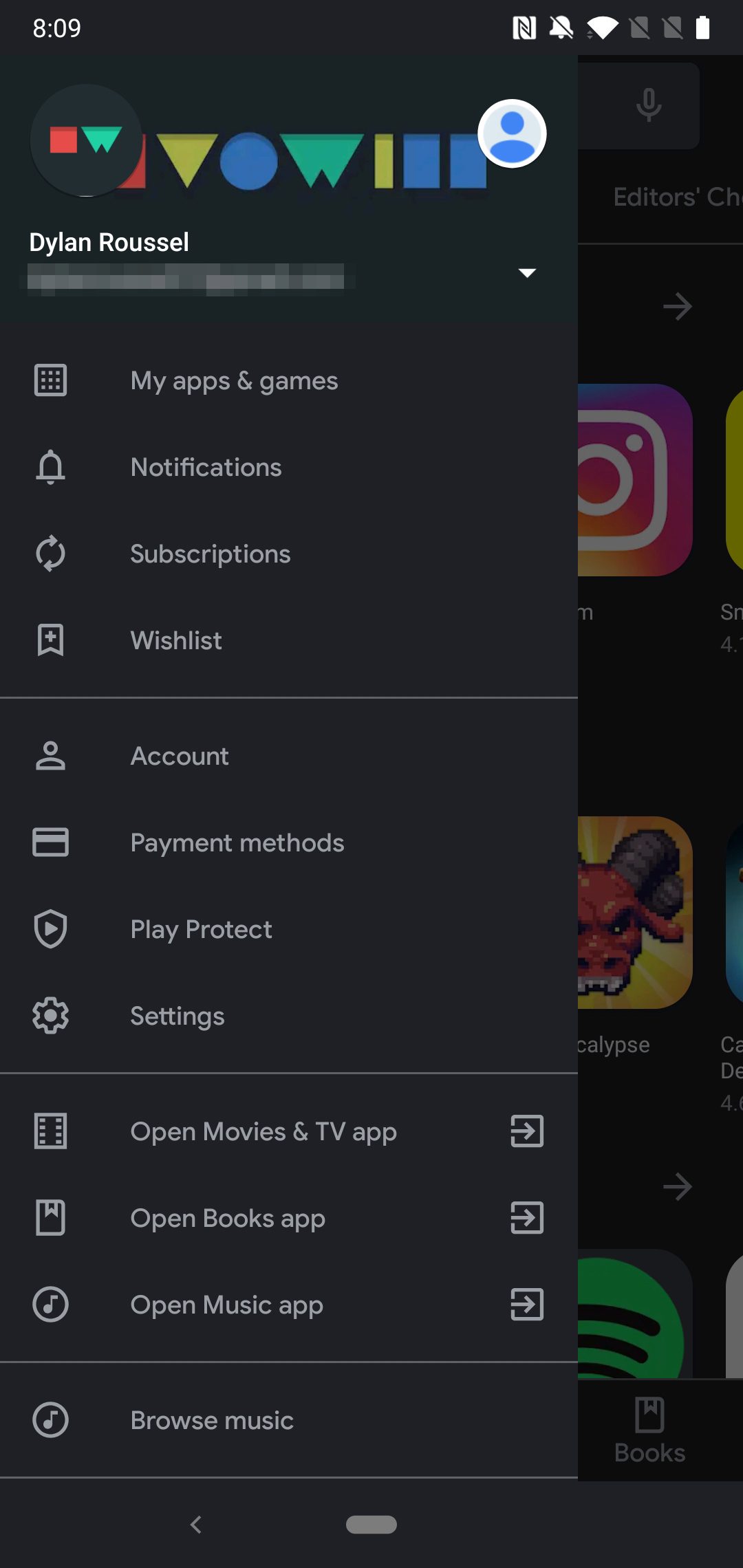Tap the system back button

click(x=196, y=1525)
